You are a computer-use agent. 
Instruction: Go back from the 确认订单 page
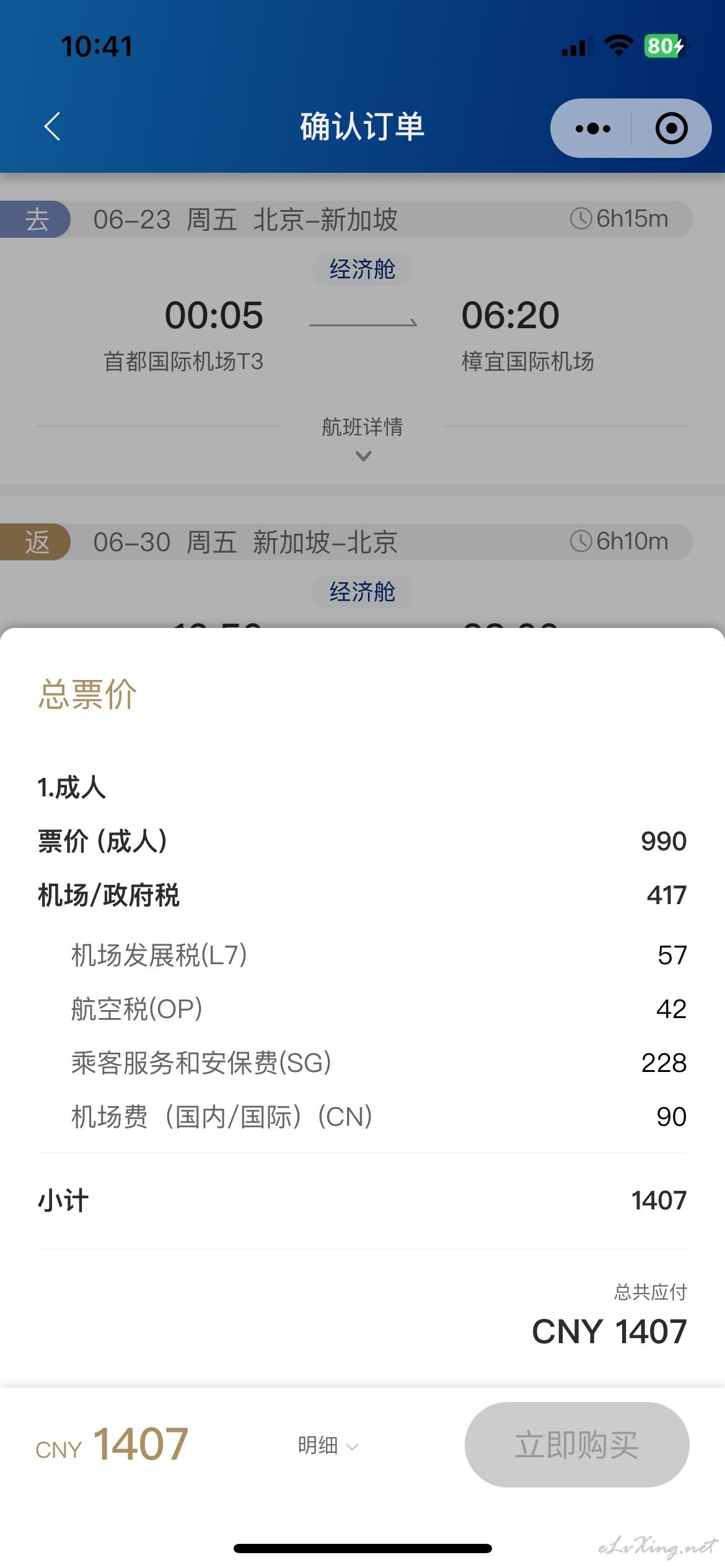click(x=52, y=126)
